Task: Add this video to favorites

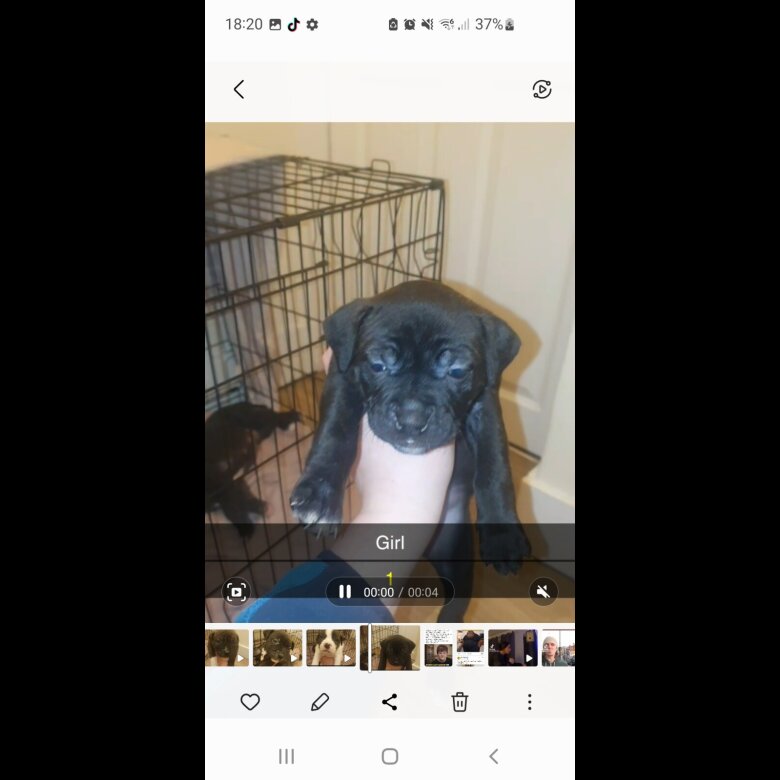Action: 250,702
